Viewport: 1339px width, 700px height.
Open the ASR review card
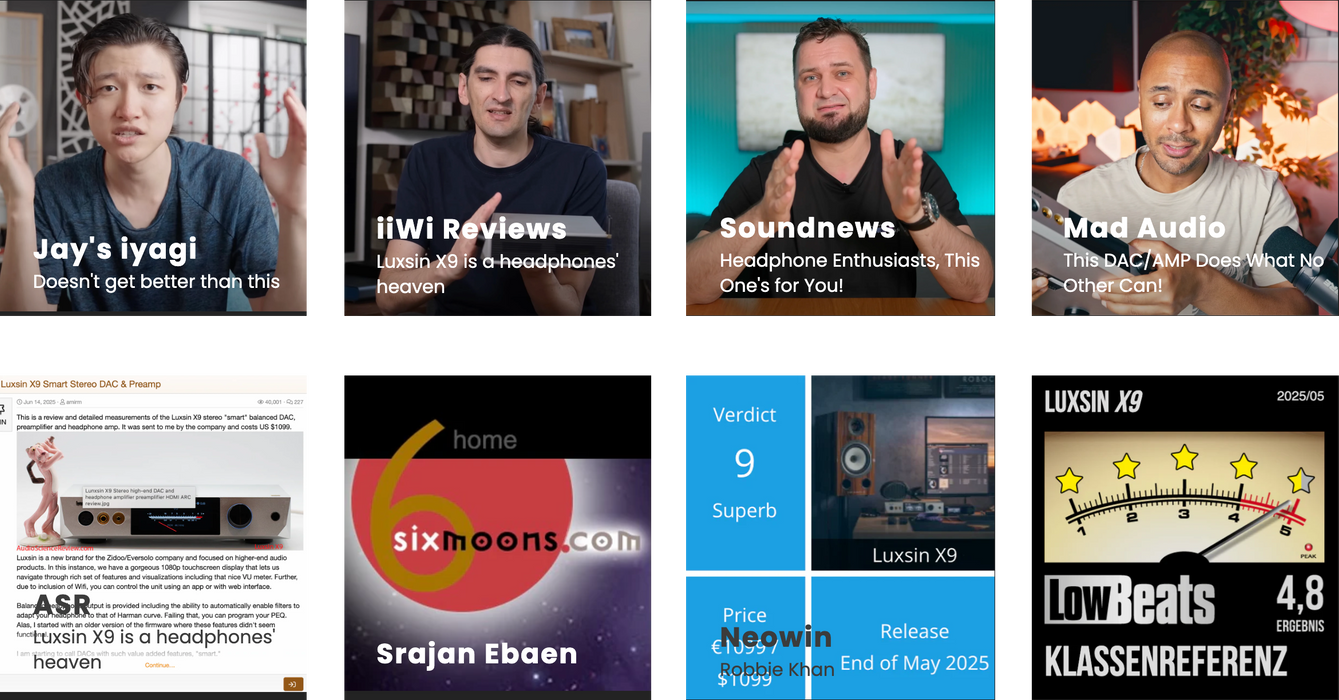pyautogui.click(x=154, y=530)
